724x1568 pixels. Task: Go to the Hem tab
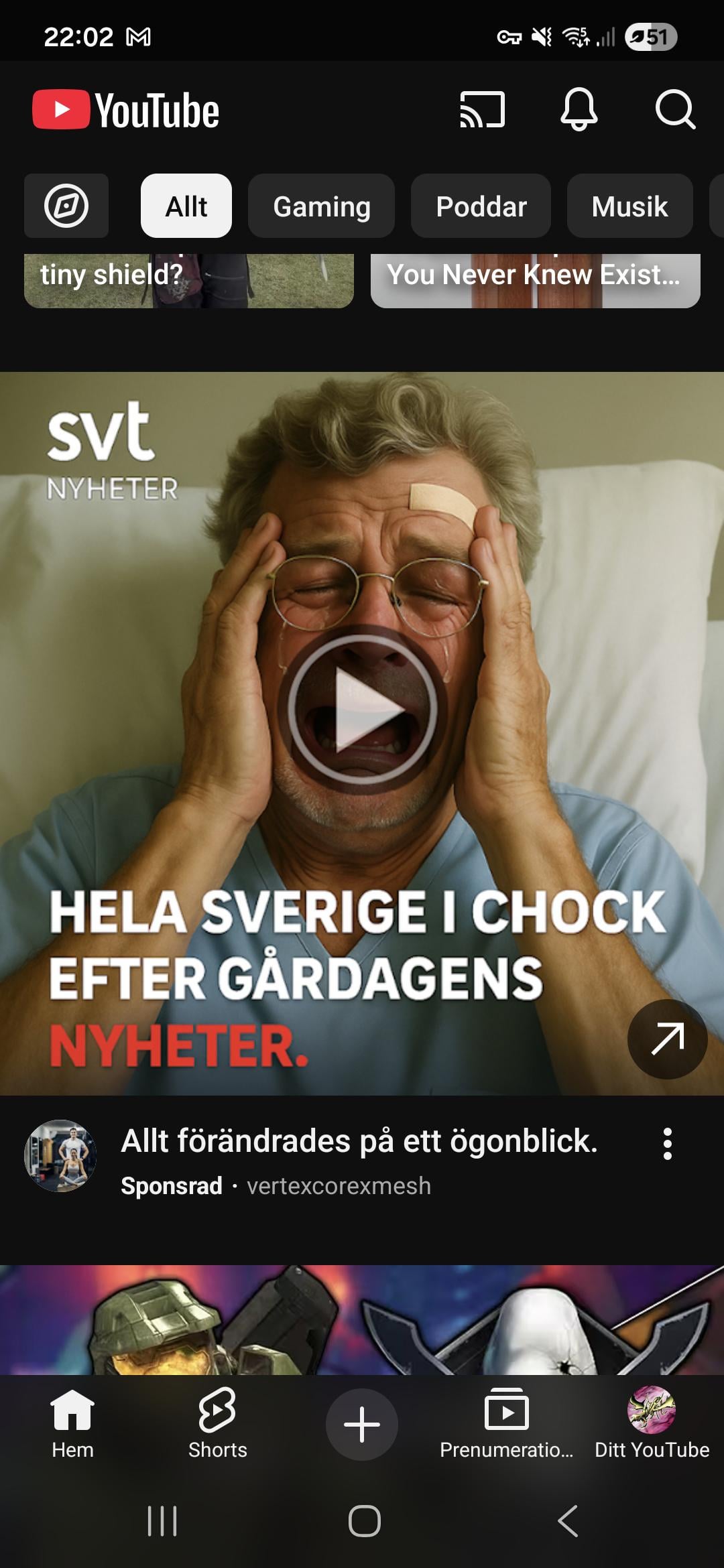tap(72, 1423)
